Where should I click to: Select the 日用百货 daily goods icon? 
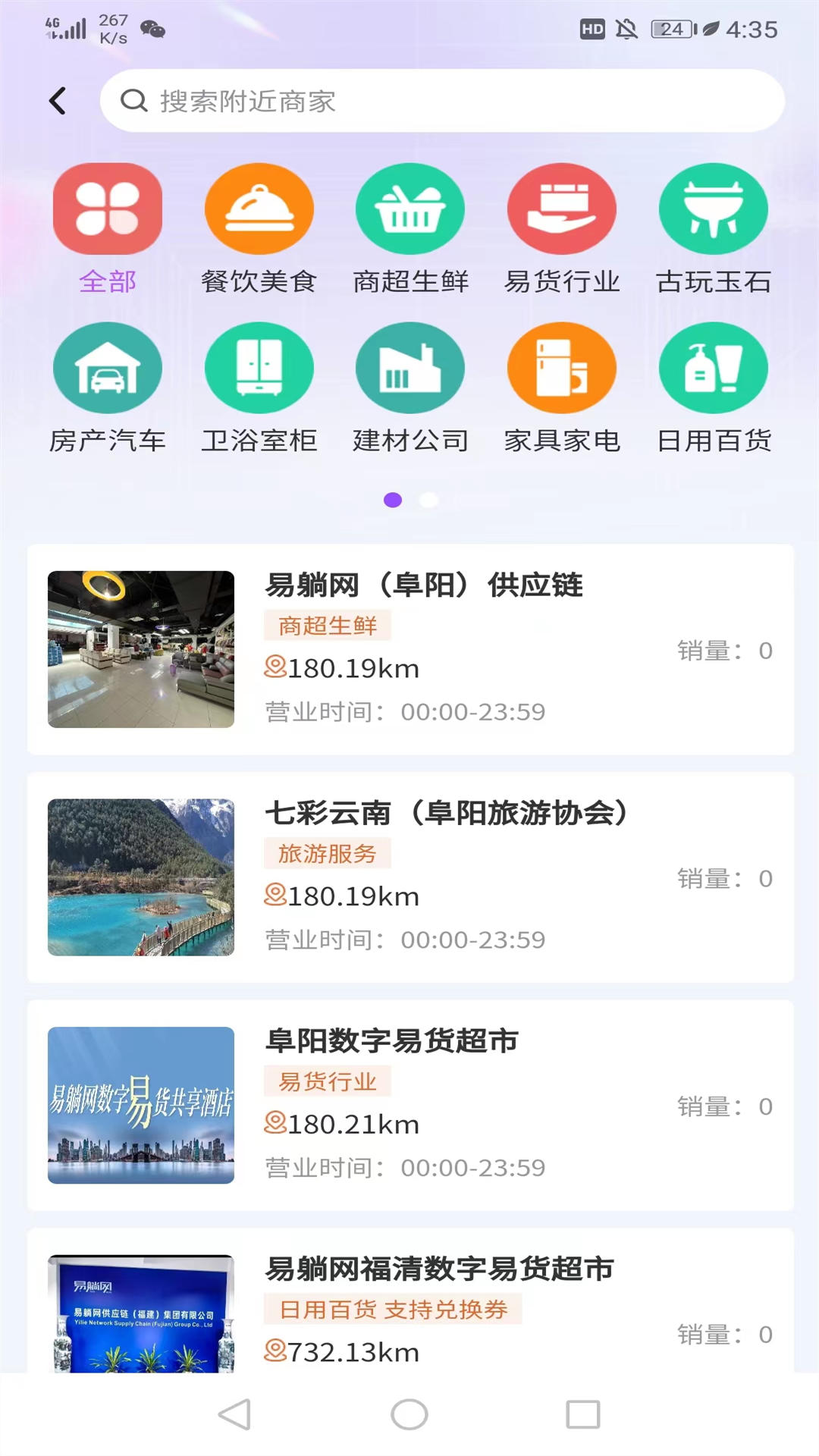[x=714, y=368]
